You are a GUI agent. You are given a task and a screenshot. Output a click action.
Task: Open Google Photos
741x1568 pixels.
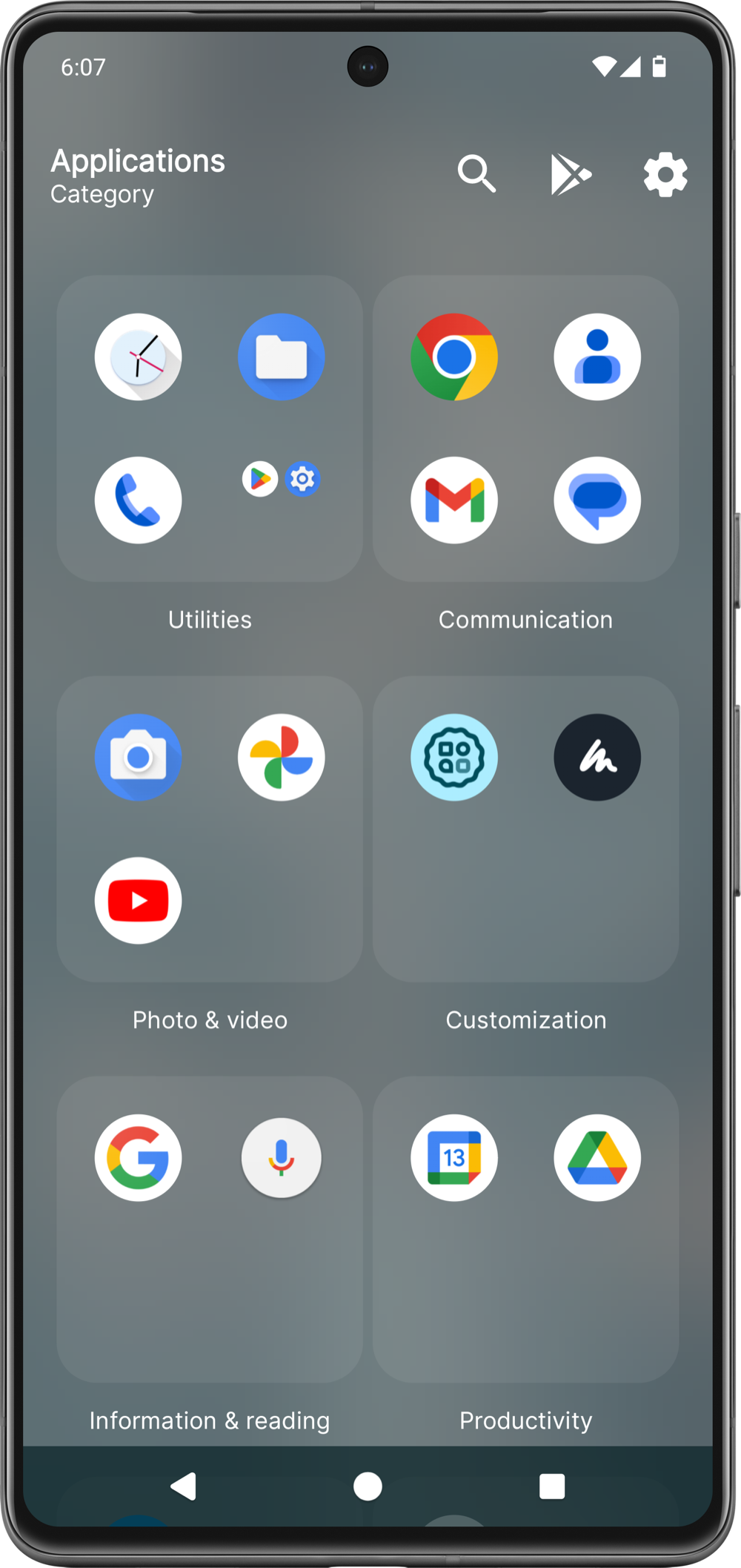point(282,757)
